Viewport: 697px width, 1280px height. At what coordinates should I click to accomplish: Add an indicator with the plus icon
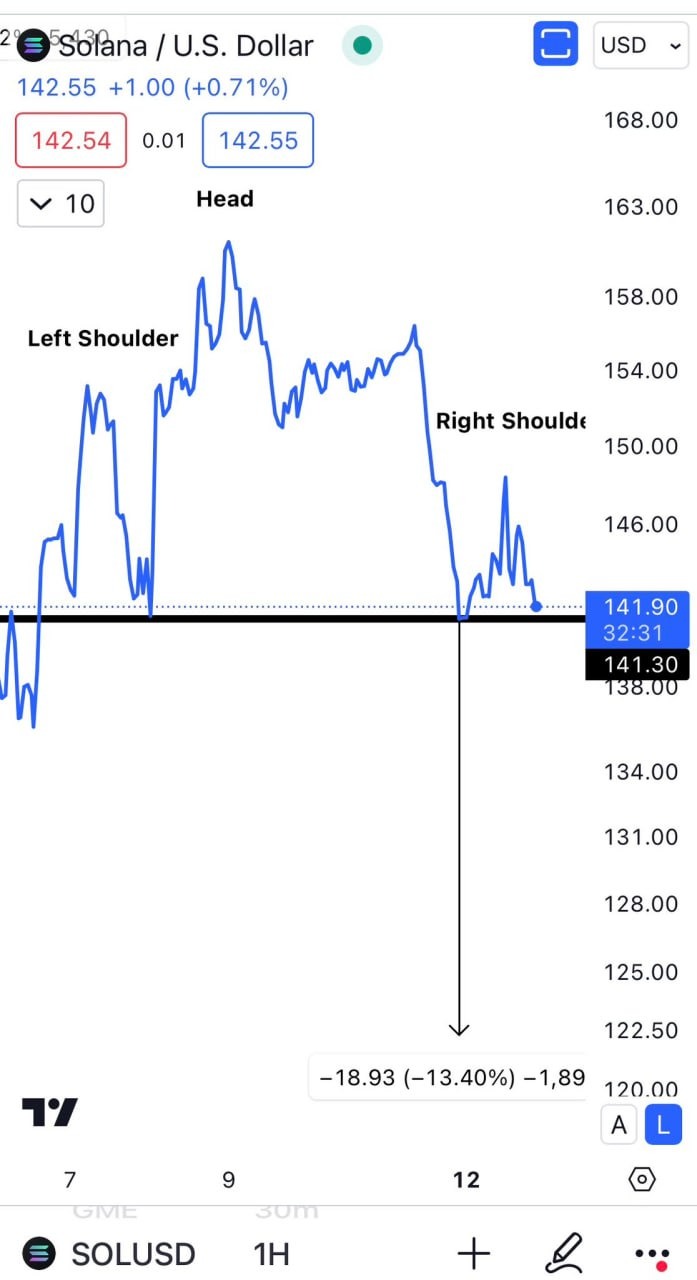click(x=473, y=1253)
